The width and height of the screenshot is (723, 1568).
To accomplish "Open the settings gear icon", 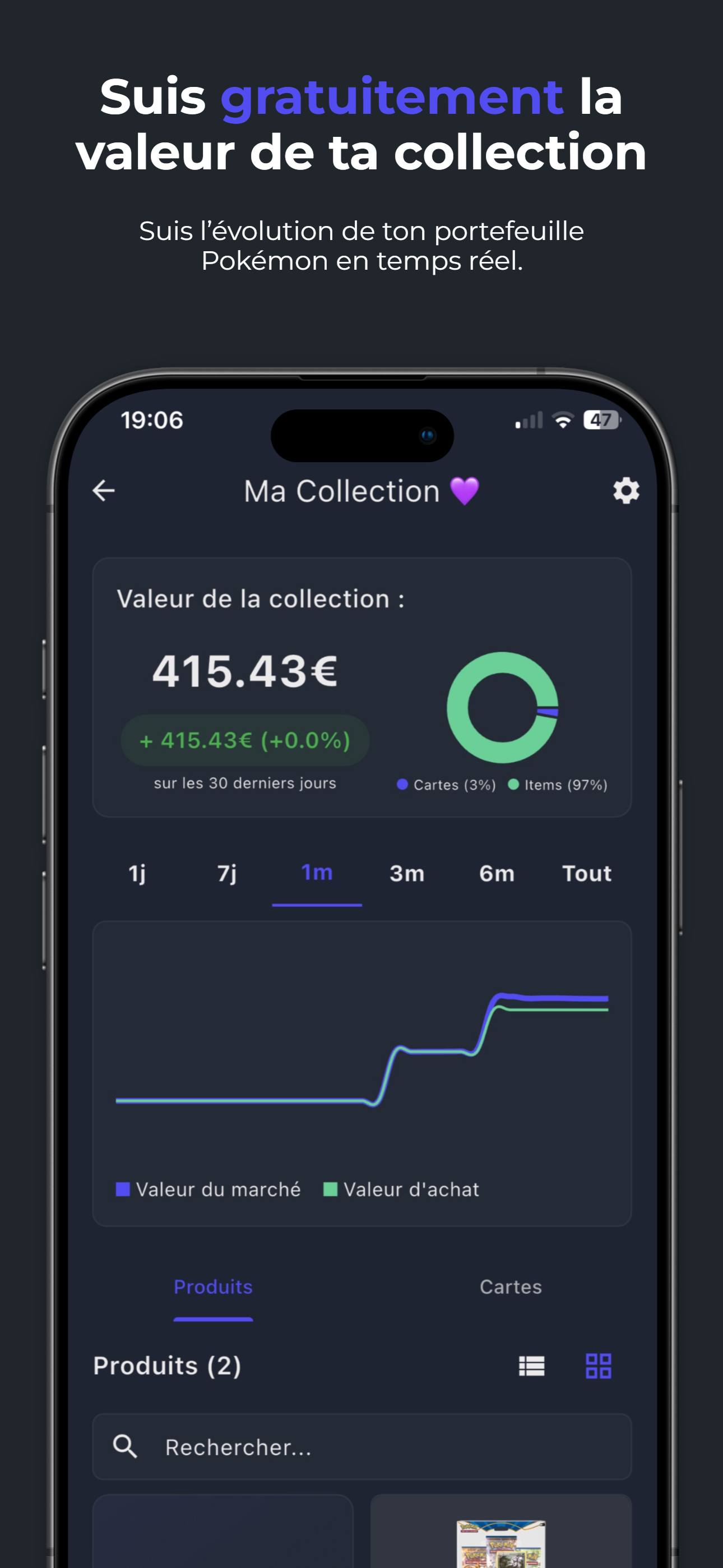I will 625,490.
